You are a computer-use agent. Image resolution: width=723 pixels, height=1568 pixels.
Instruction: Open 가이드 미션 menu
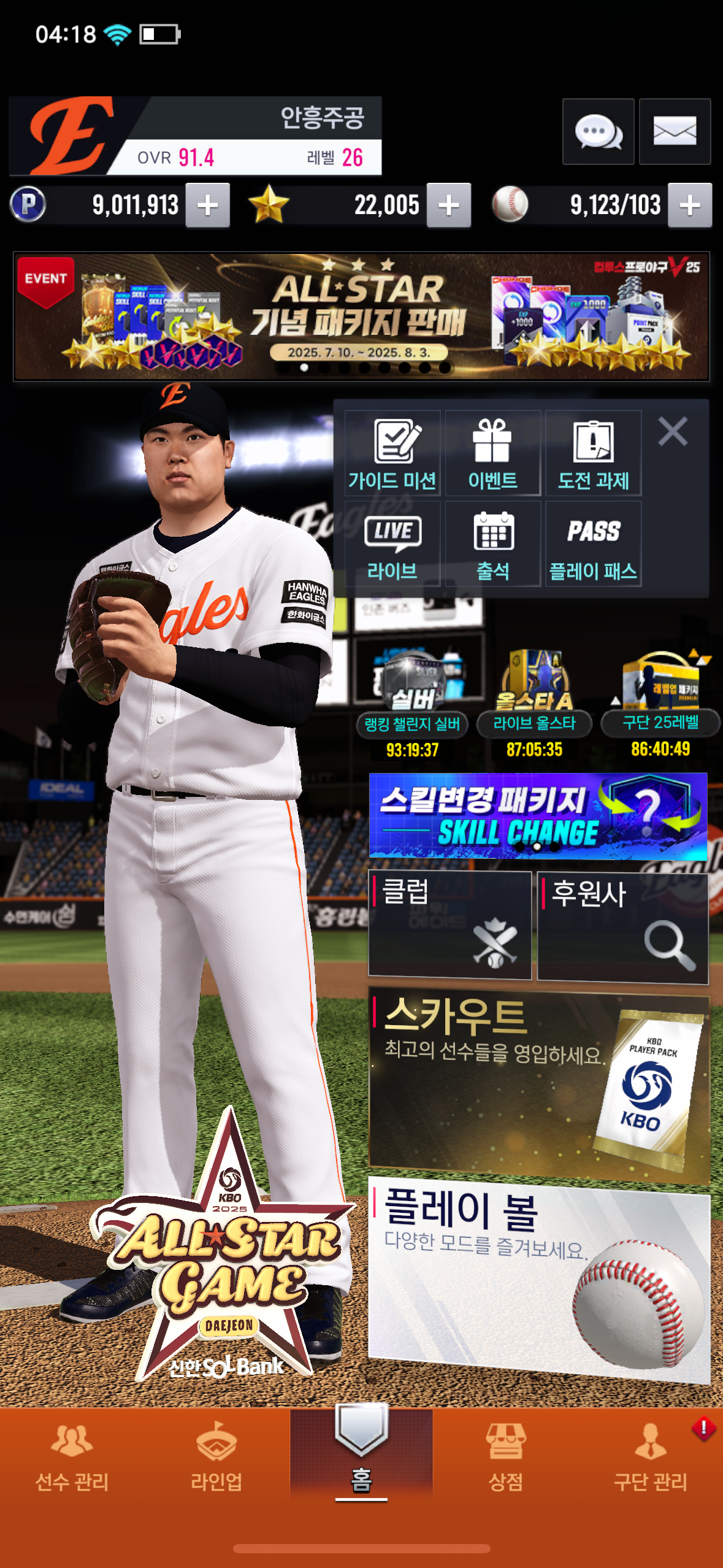392,453
